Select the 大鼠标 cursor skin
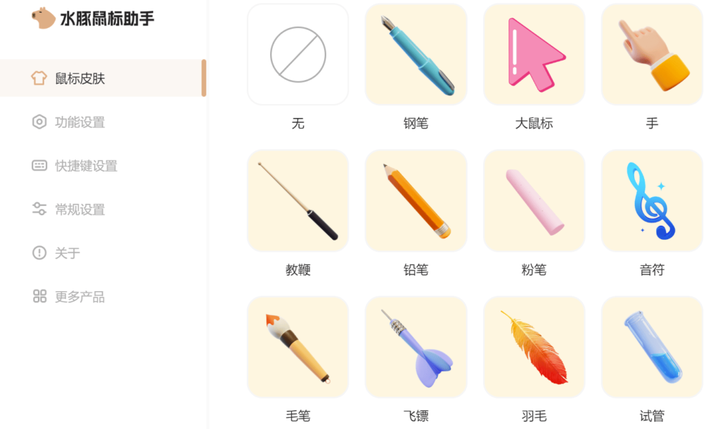Image resolution: width=720 pixels, height=429 pixels. (x=534, y=55)
